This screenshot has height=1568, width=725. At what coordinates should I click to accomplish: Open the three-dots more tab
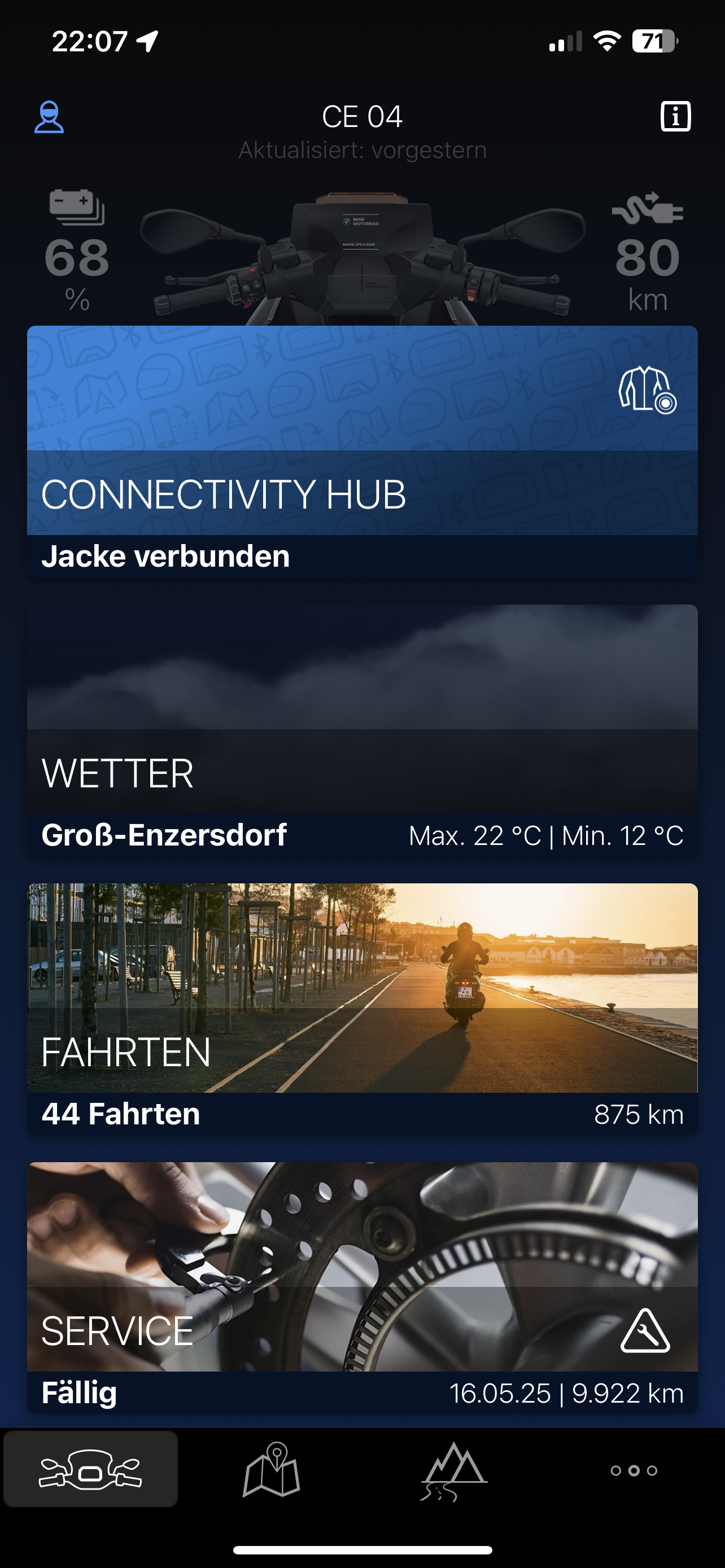tap(634, 1470)
